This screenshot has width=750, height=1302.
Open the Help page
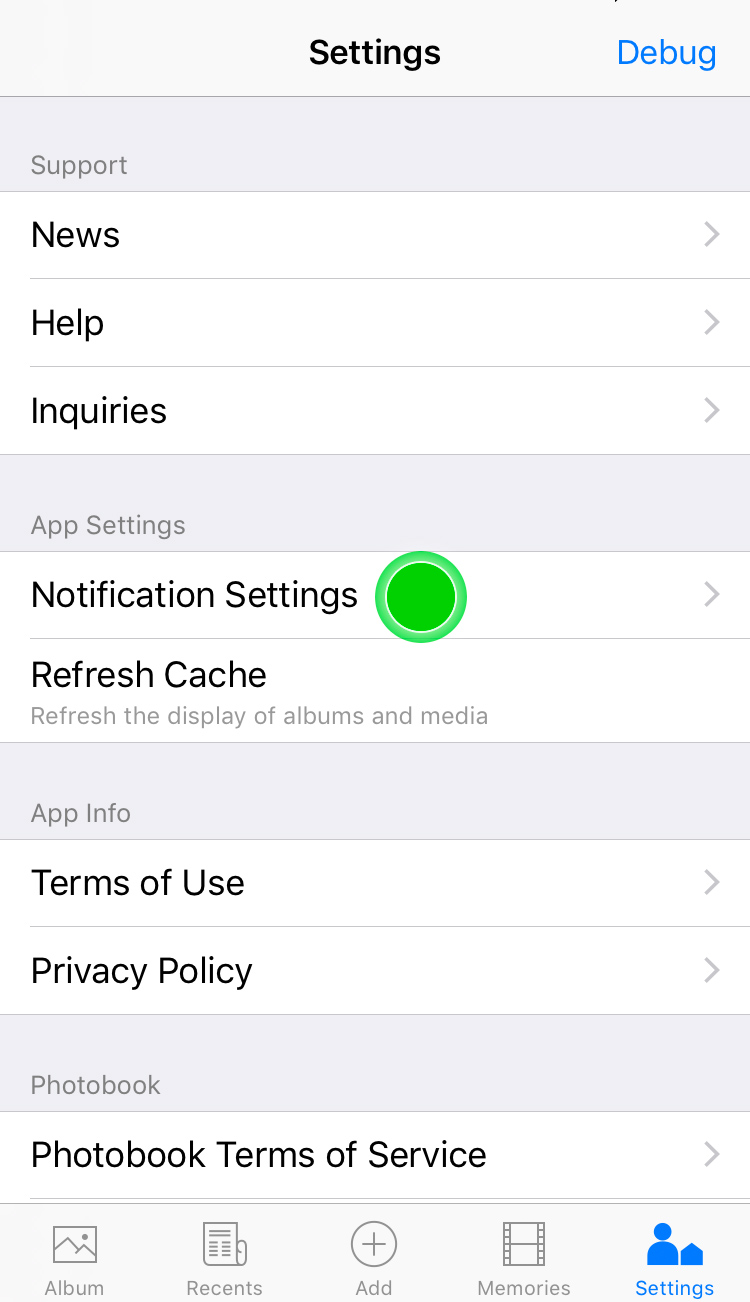click(x=375, y=323)
